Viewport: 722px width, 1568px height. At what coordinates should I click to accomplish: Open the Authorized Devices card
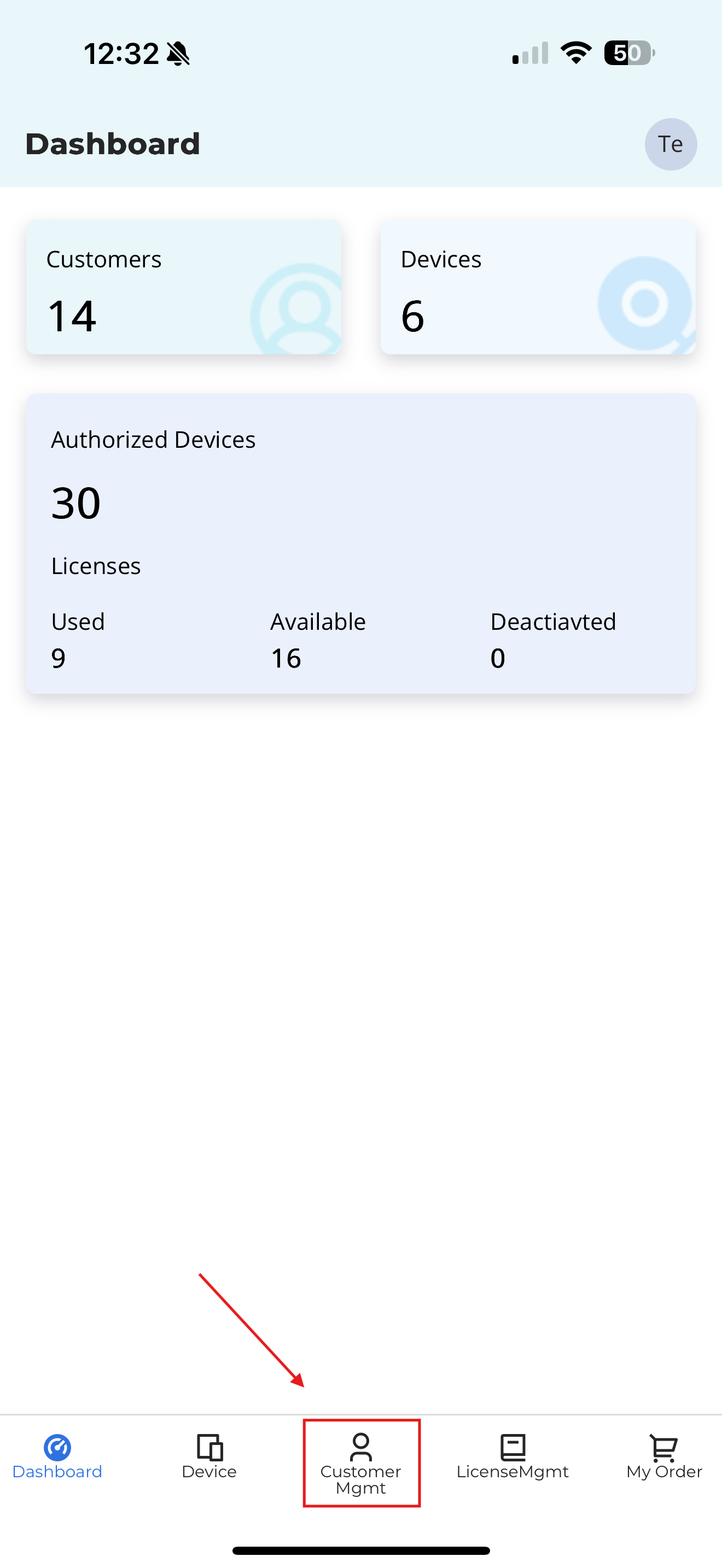pyautogui.click(x=360, y=543)
